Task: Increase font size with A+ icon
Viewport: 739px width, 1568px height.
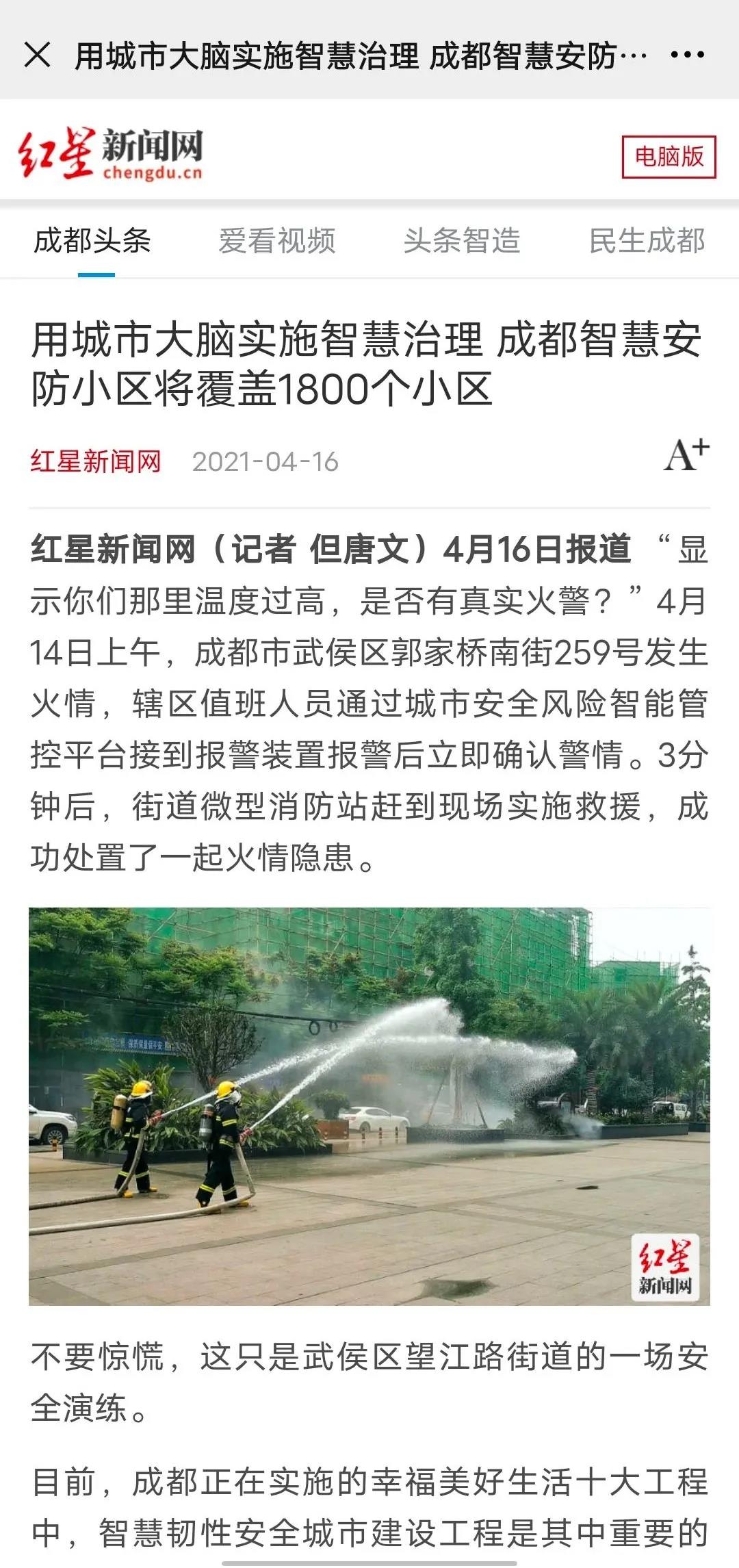Action: click(x=686, y=456)
